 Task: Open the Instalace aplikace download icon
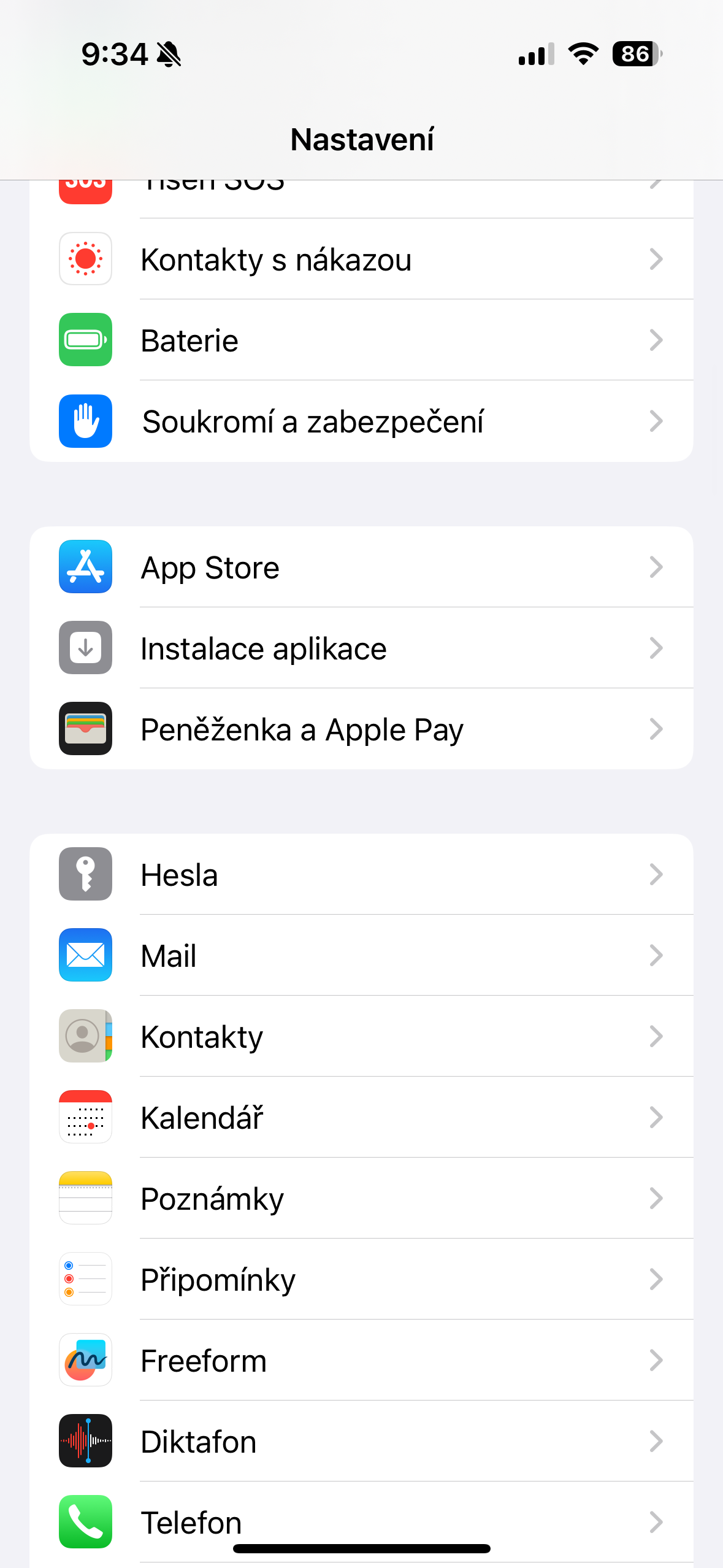pyautogui.click(x=85, y=648)
